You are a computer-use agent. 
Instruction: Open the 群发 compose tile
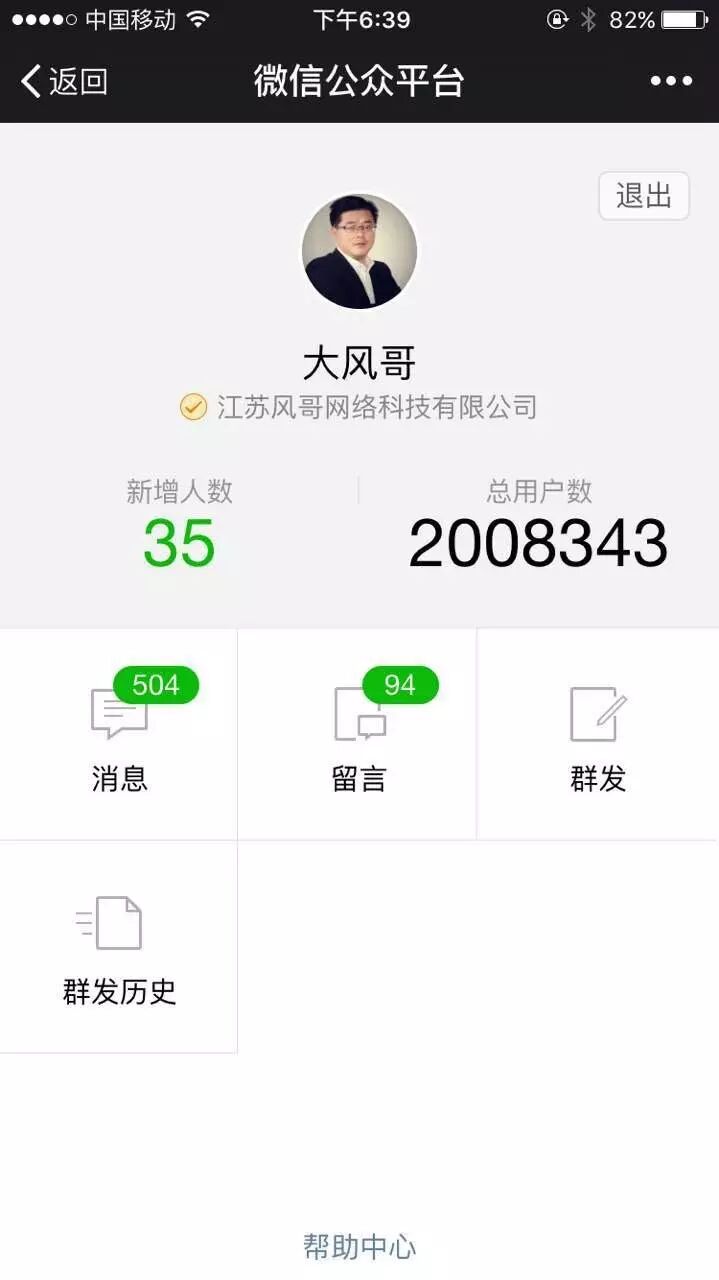click(x=597, y=735)
